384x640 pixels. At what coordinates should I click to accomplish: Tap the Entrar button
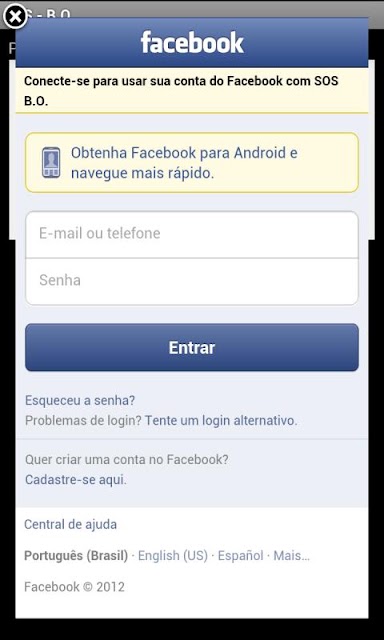[x=192, y=348]
